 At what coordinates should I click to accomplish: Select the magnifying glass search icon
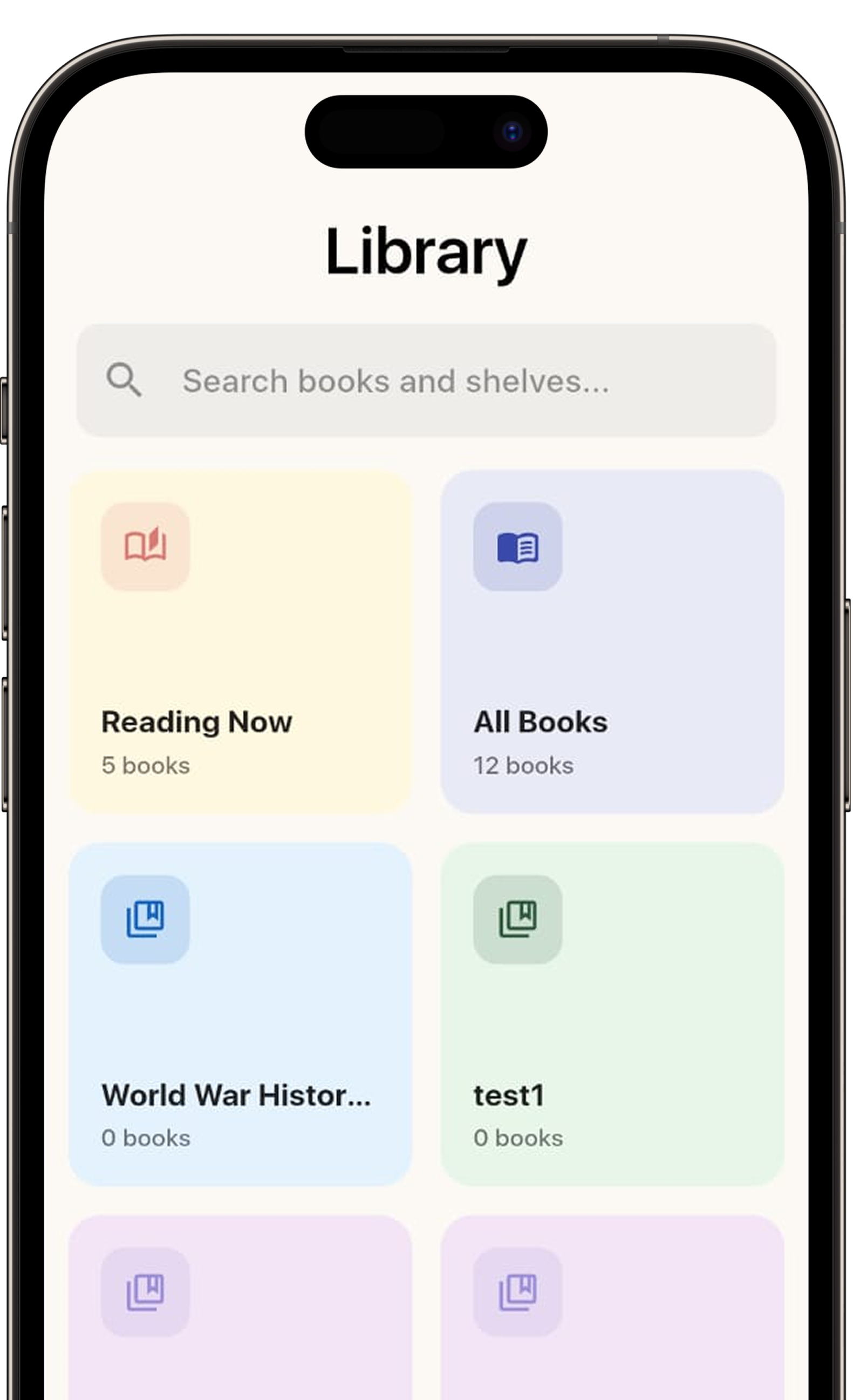point(124,379)
